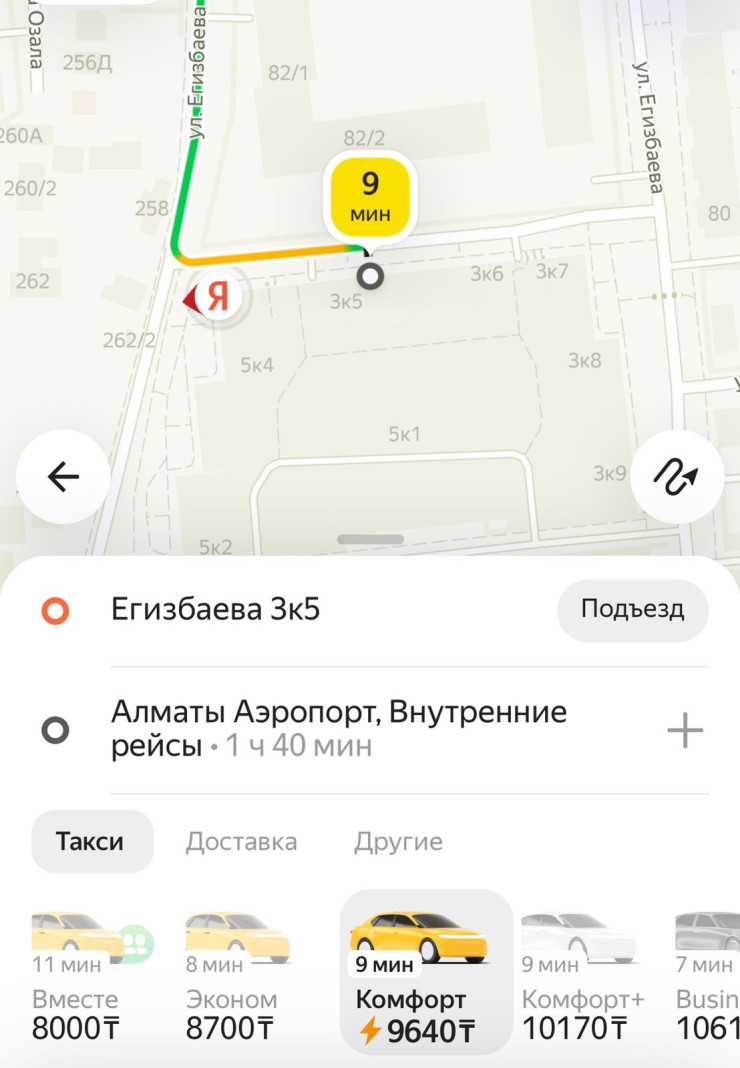Choose the Business tariff
This screenshot has height=1068, width=740.
point(706,975)
